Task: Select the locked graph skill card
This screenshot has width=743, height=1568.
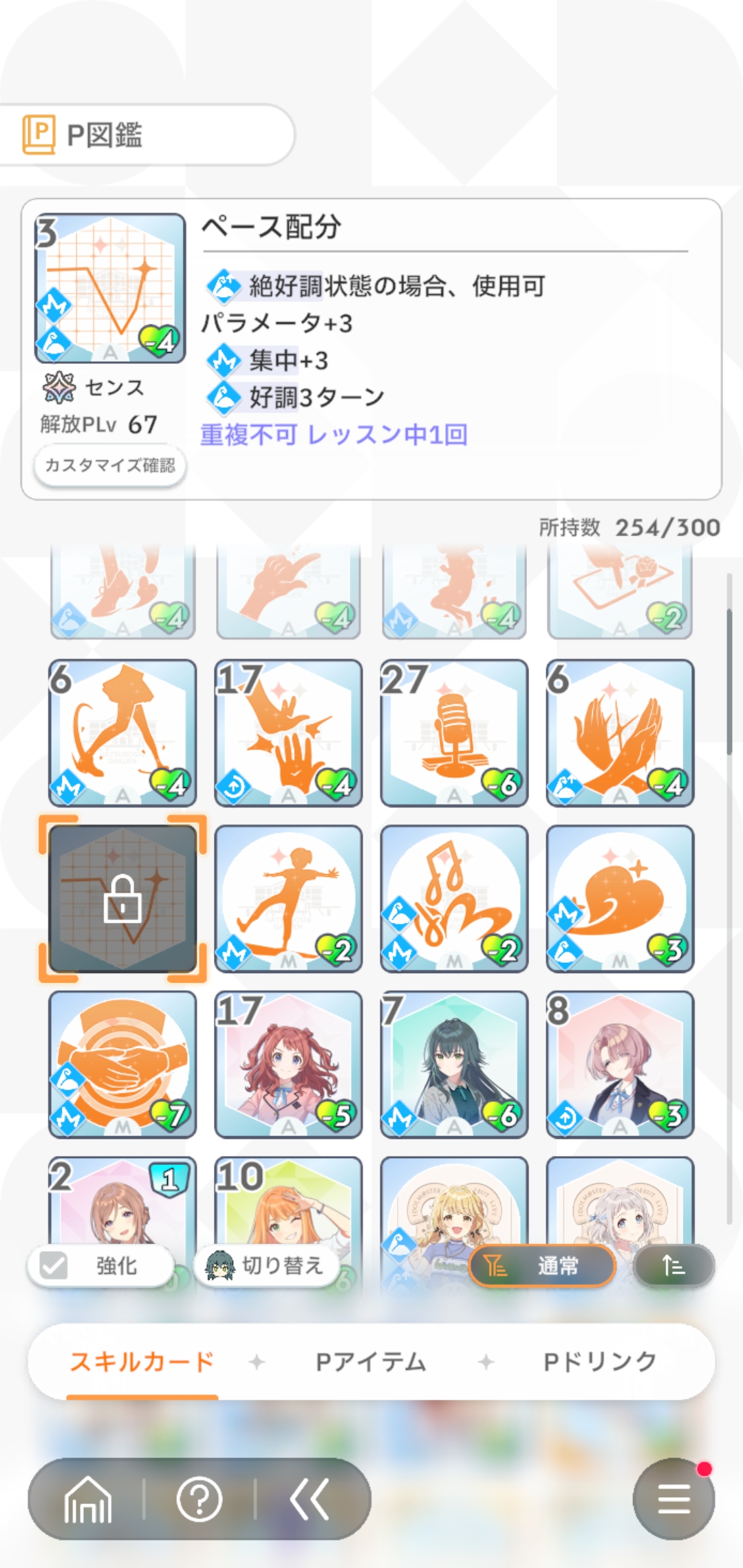Action: point(122,899)
